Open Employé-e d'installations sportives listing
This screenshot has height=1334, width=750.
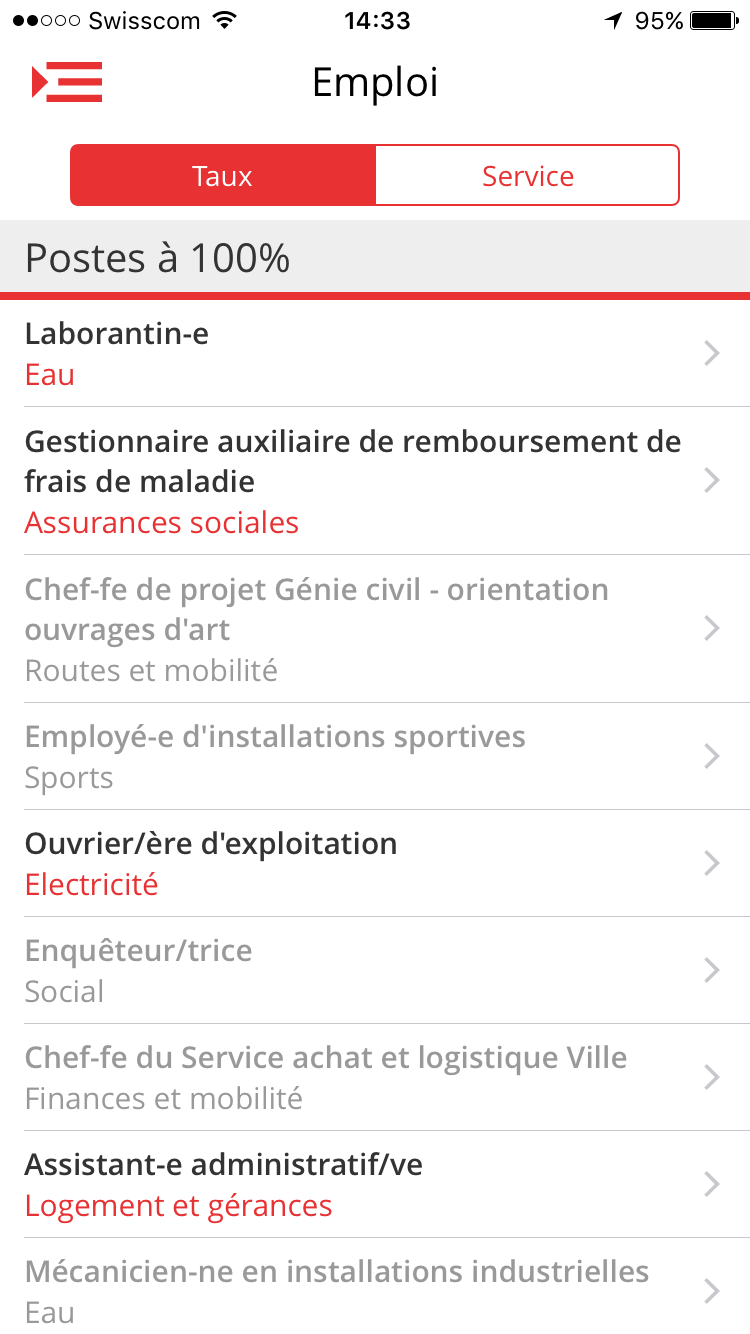(375, 756)
